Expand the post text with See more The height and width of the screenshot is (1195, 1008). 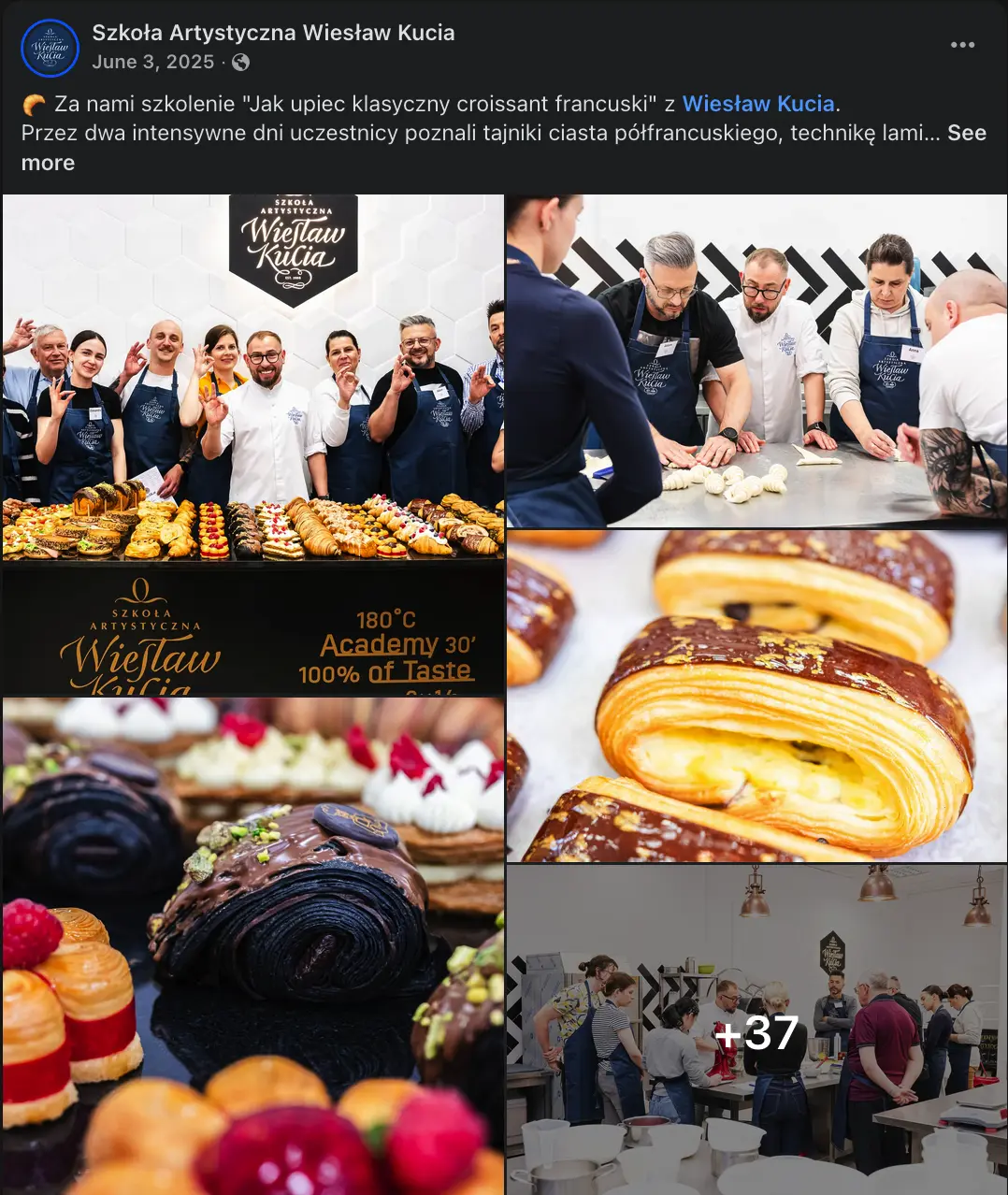pyautogui.click(x=966, y=134)
